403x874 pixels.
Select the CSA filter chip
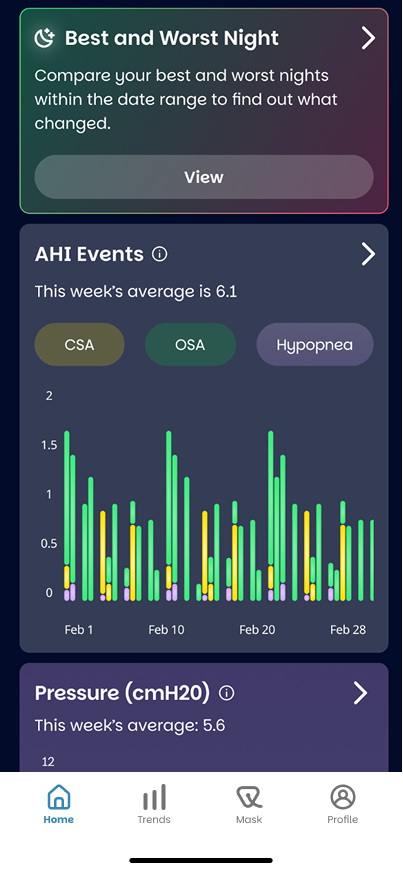click(x=79, y=344)
